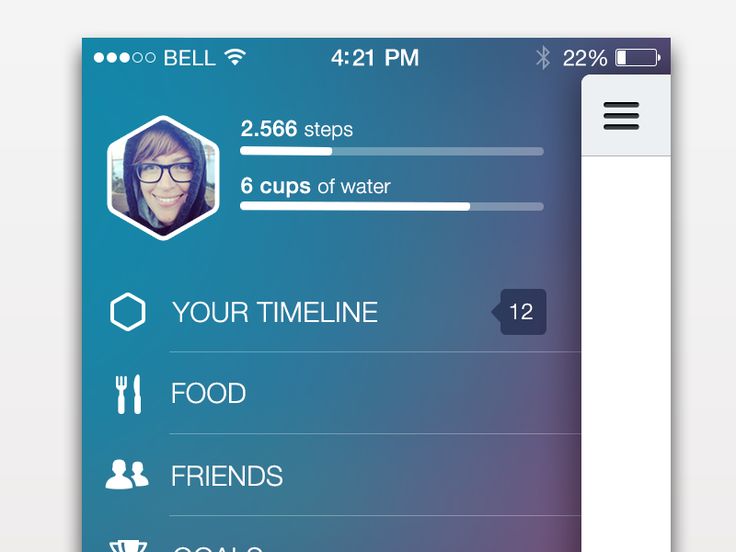Go to Friends
This screenshot has width=736, height=552.
point(227,475)
